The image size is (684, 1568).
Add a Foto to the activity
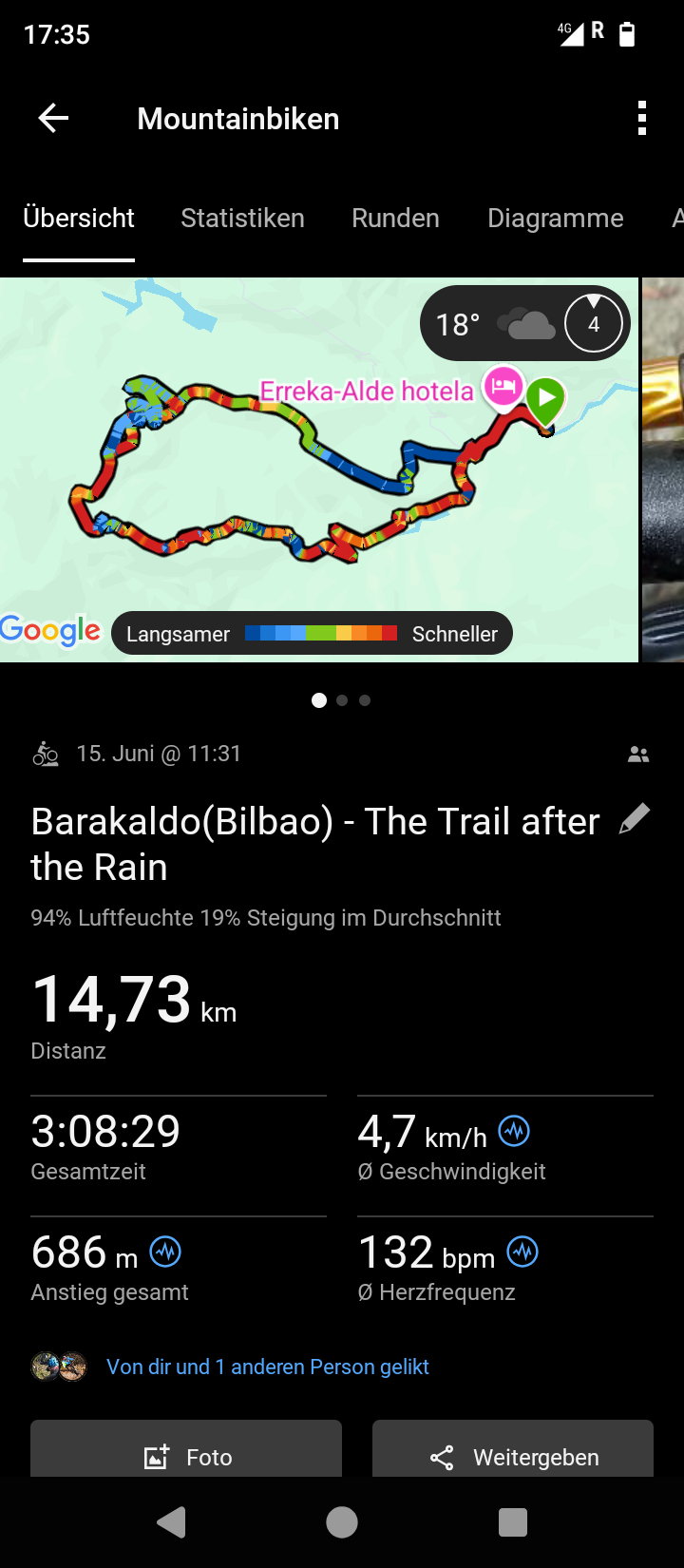(x=186, y=1456)
